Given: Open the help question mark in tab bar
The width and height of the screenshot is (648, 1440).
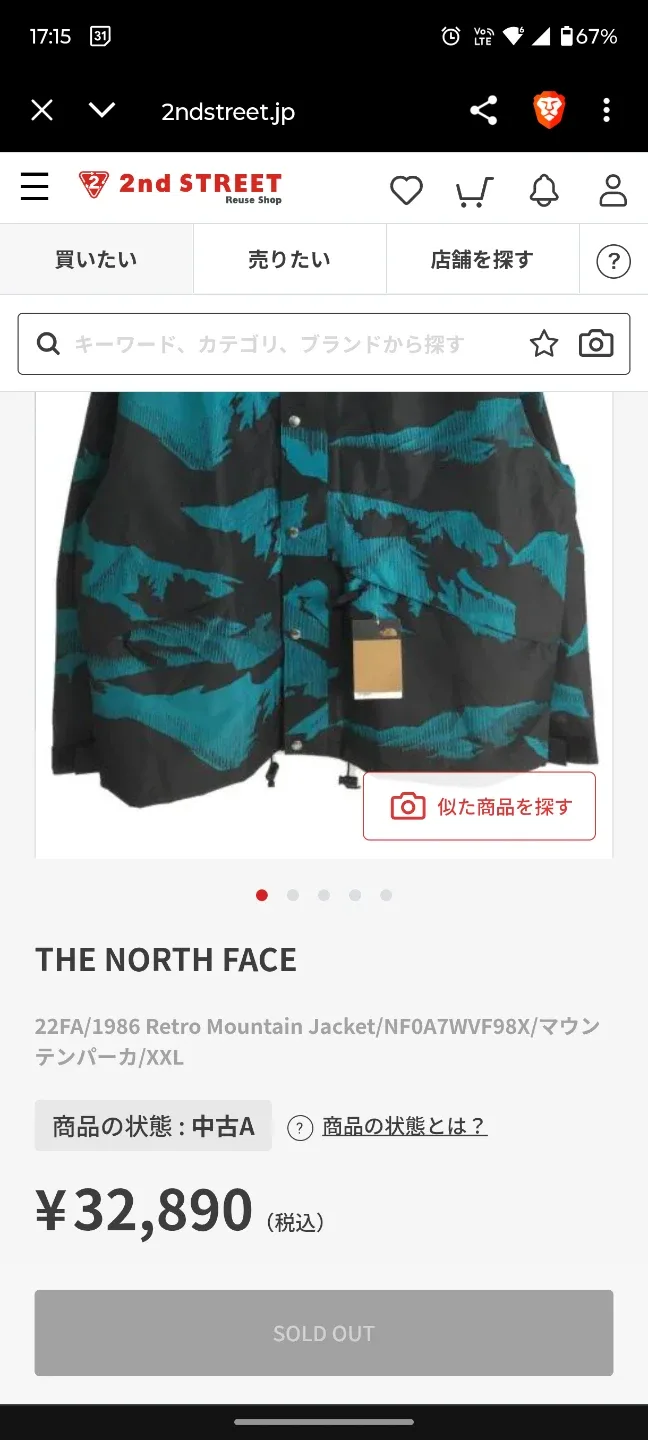Looking at the screenshot, I should 613,262.
